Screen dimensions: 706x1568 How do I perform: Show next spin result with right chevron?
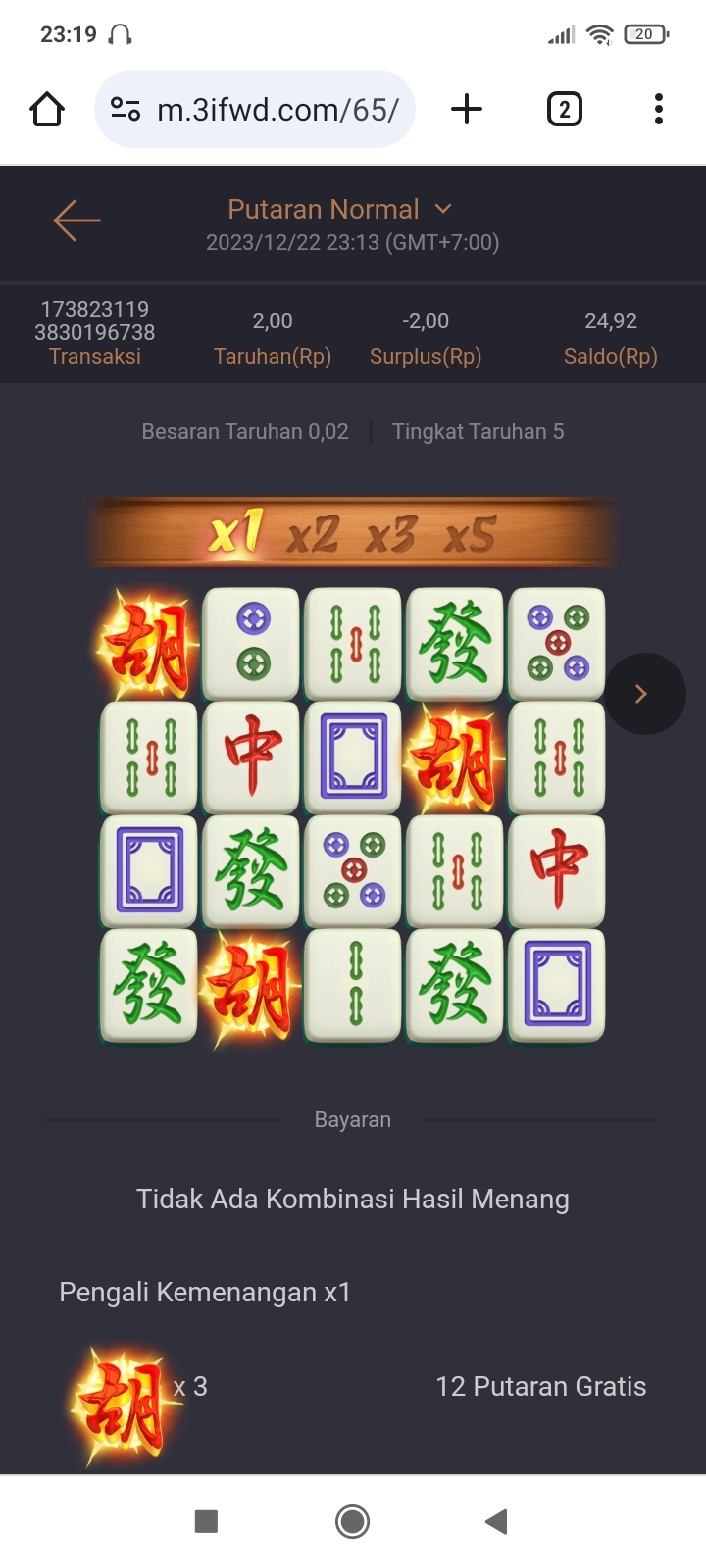tap(642, 694)
